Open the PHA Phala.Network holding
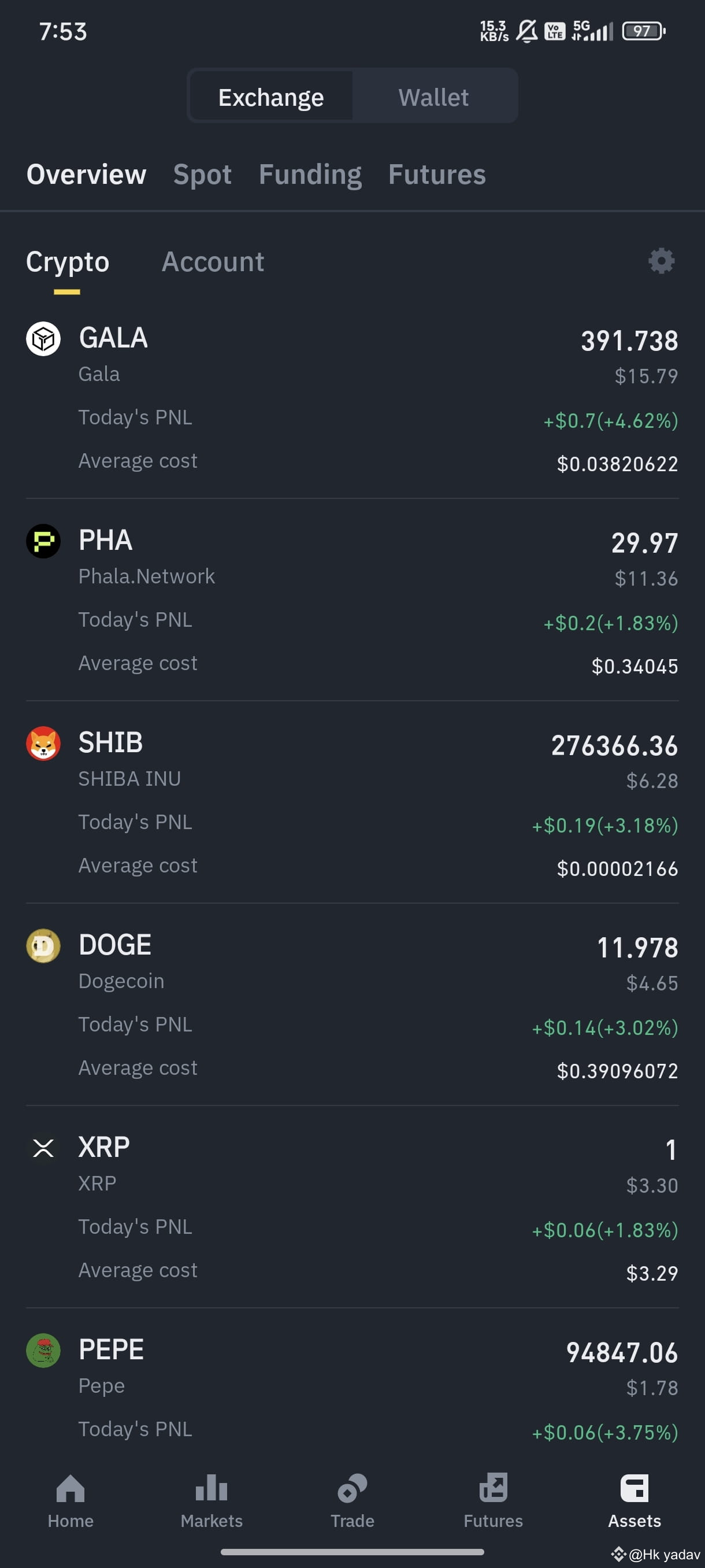 pos(352,601)
